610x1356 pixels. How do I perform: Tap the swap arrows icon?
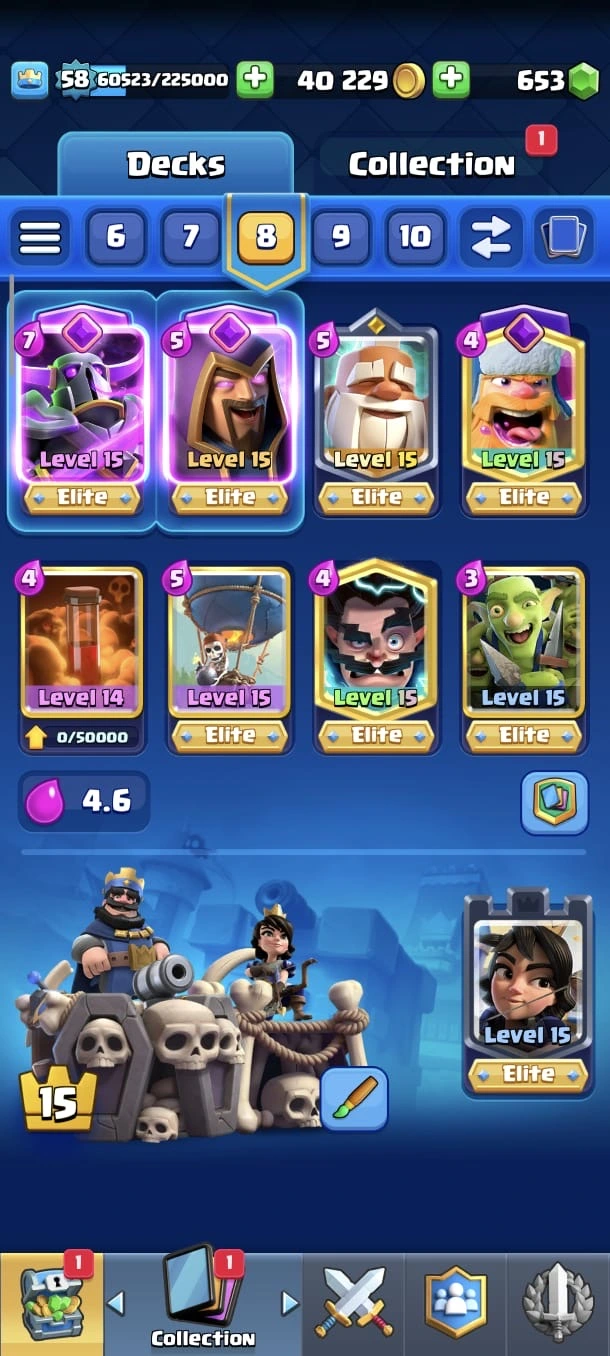tap(491, 237)
